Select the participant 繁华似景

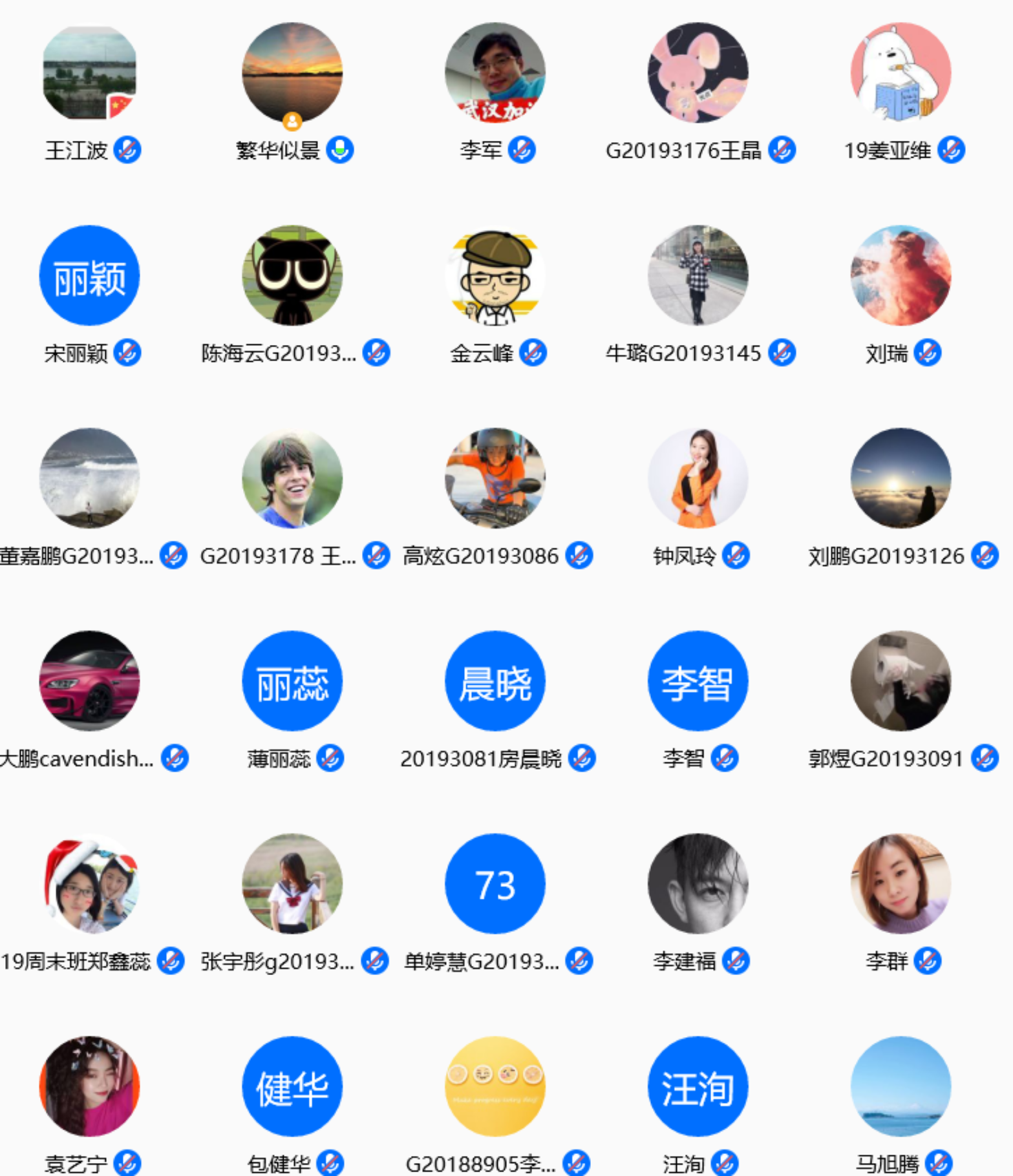[292, 73]
